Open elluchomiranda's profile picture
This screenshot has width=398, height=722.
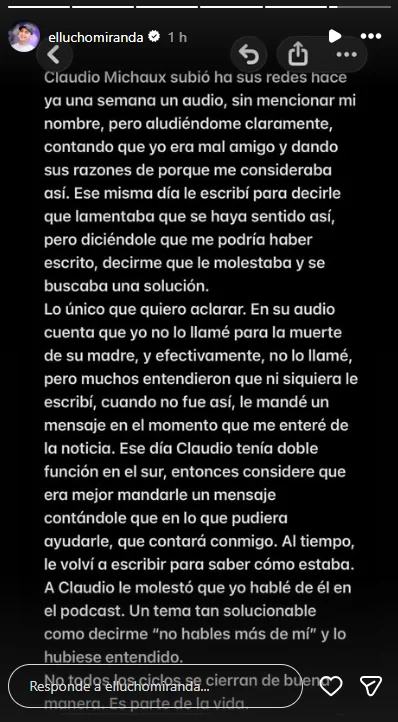[x=24, y=37]
